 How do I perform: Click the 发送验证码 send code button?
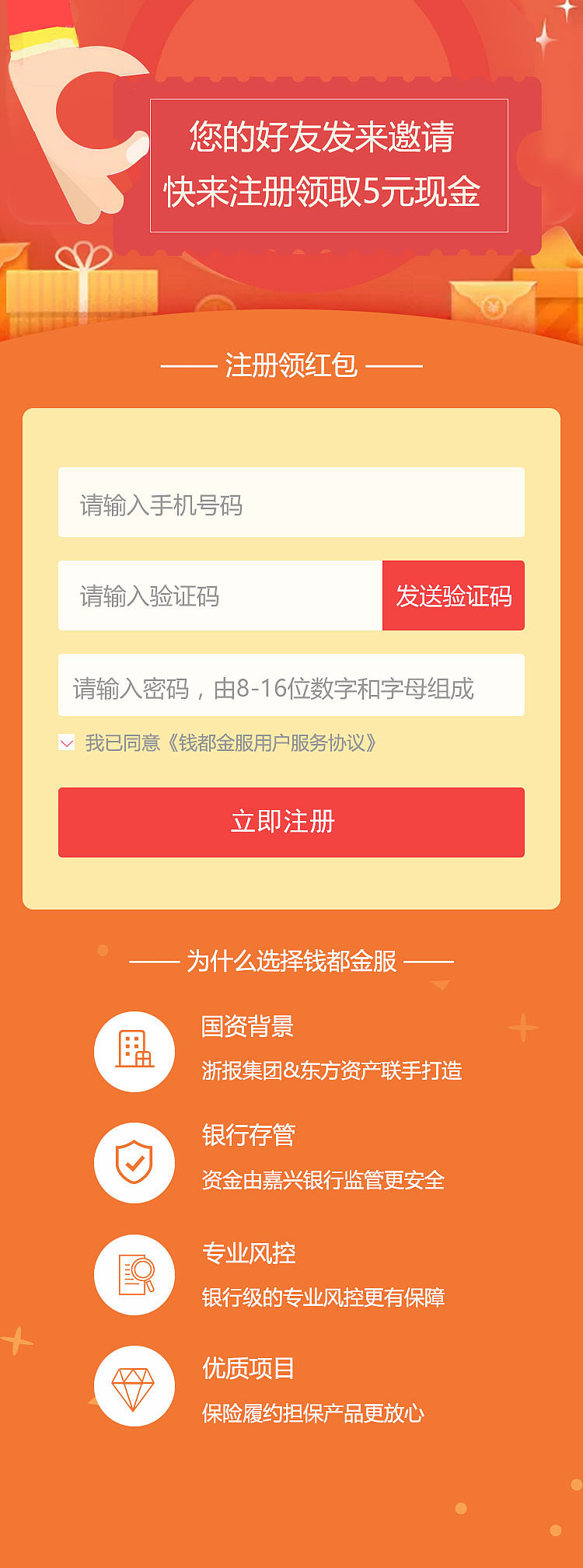[x=453, y=595]
